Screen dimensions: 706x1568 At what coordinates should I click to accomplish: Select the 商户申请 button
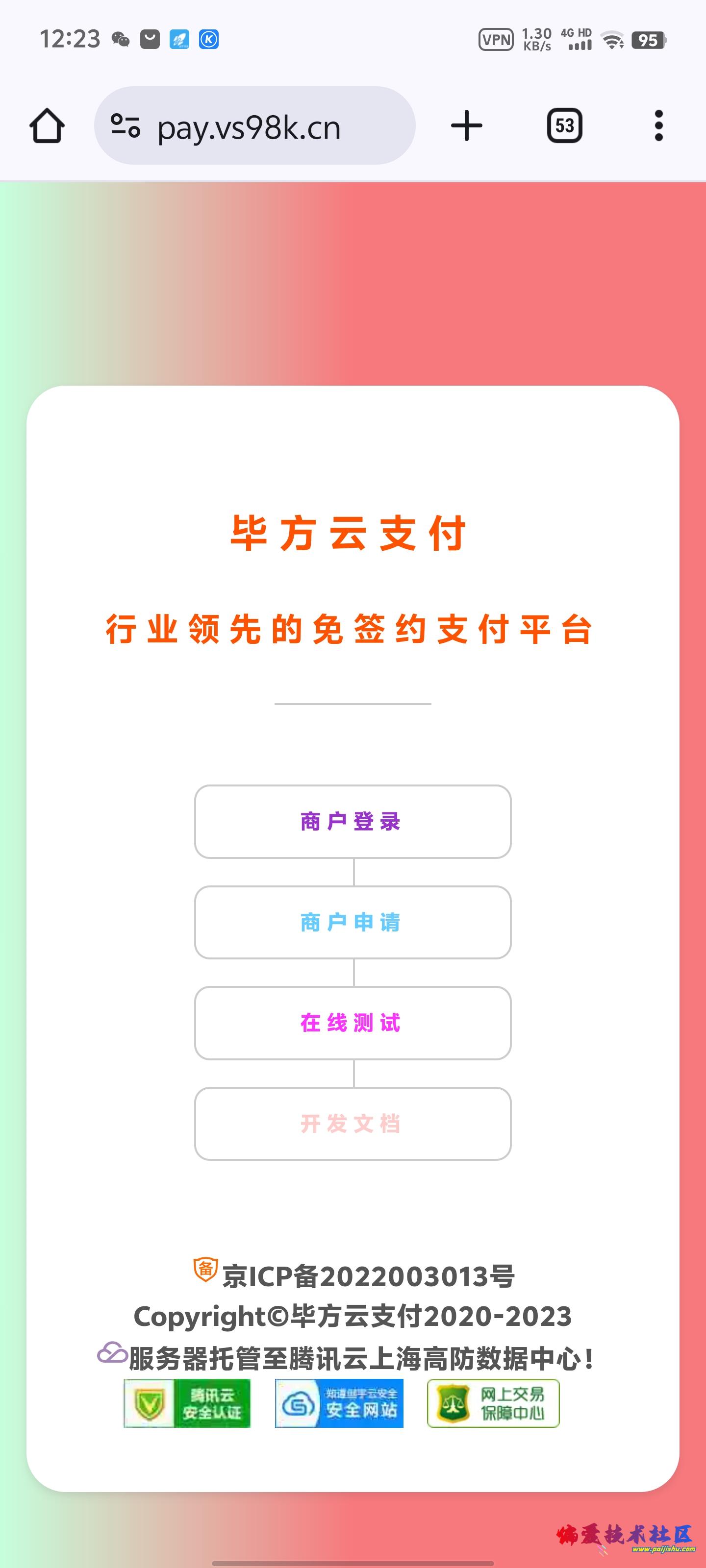coord(352,922)
